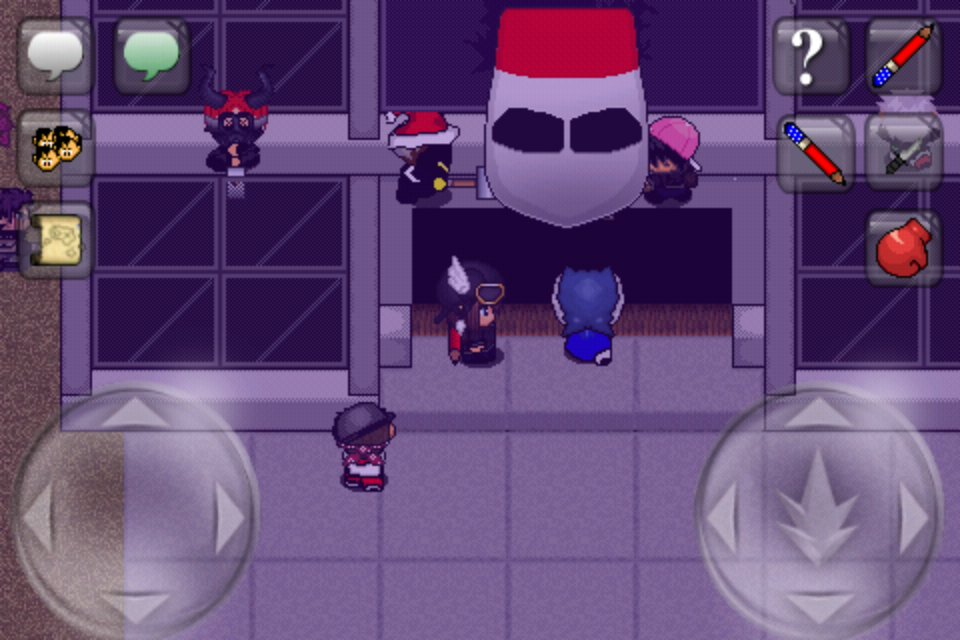Tap the up arrow on right pad
This screenshot has width=960, height=640.
click(x=818, y=413)
